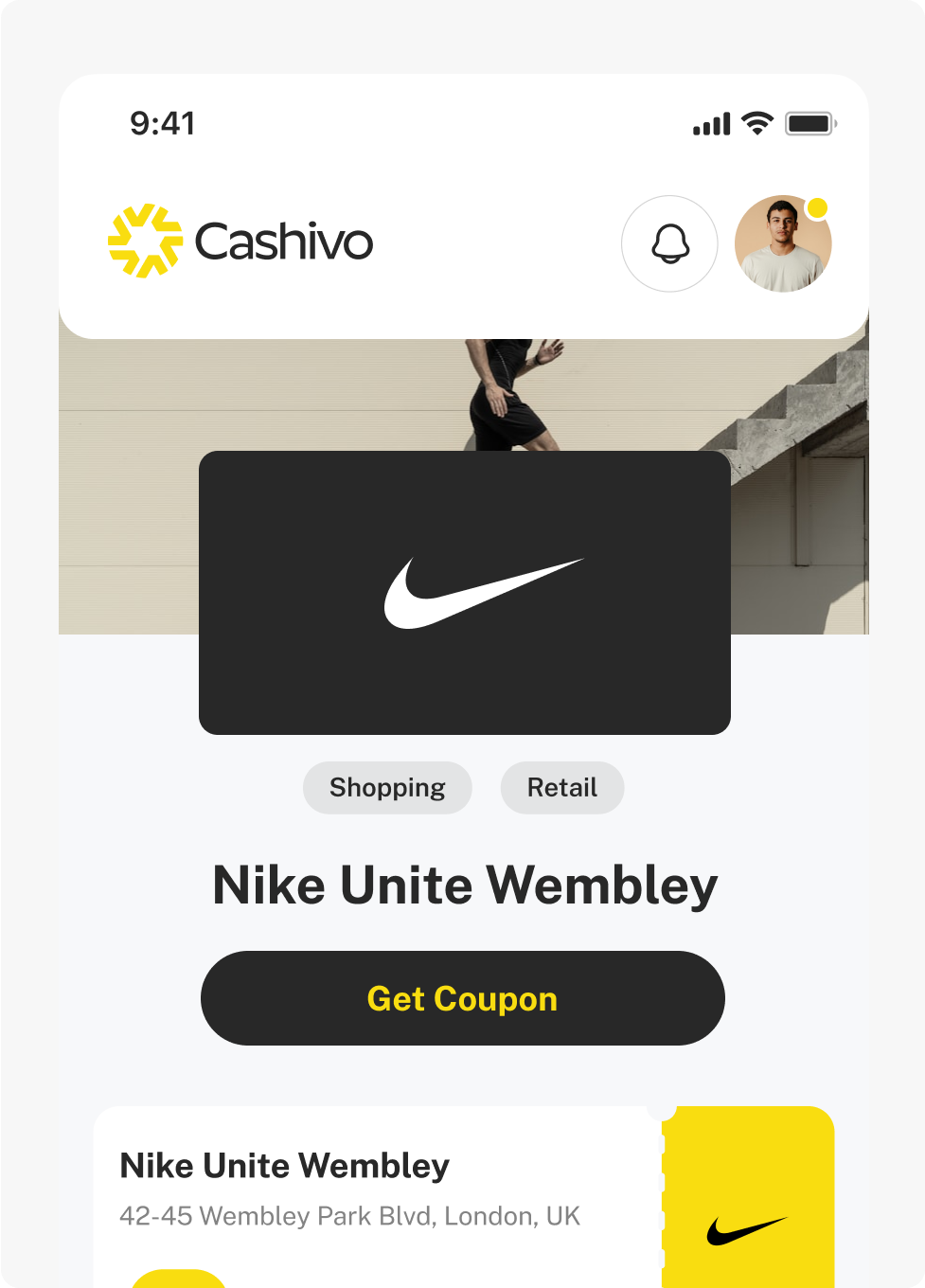This screenshot has height=1288, width=925.
Task: Open the notifications bell
Action: click(669, 244)
